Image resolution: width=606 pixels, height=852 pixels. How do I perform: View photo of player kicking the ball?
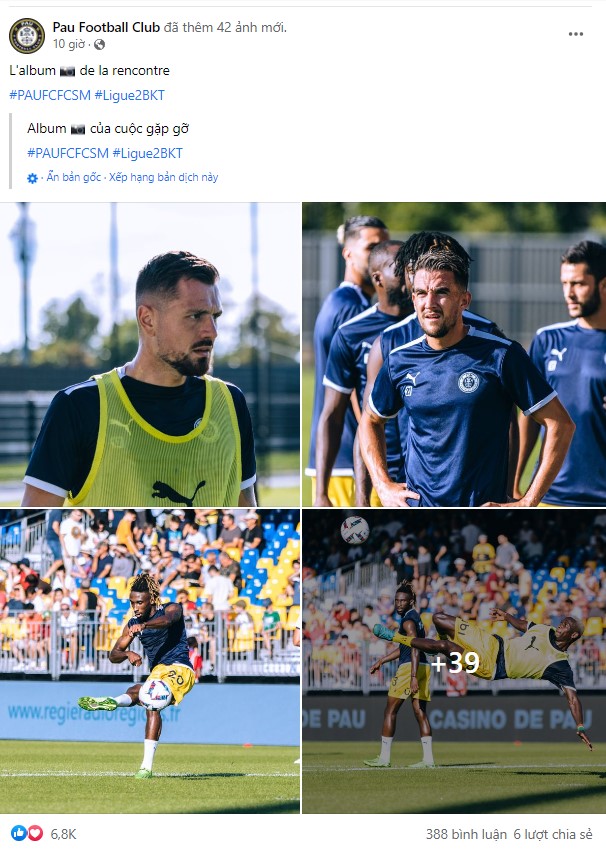click(x=150, y=661)
